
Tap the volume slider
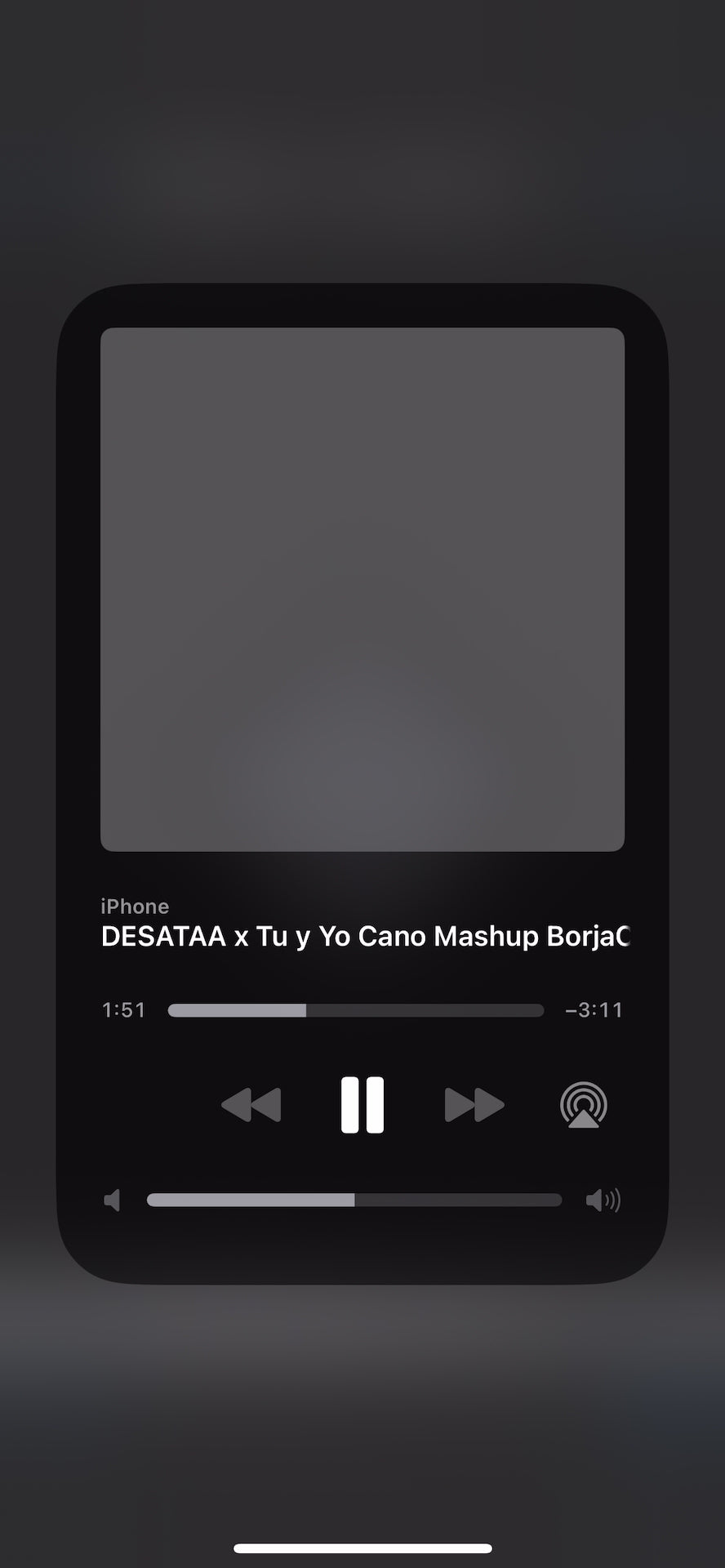point(354,1200)
